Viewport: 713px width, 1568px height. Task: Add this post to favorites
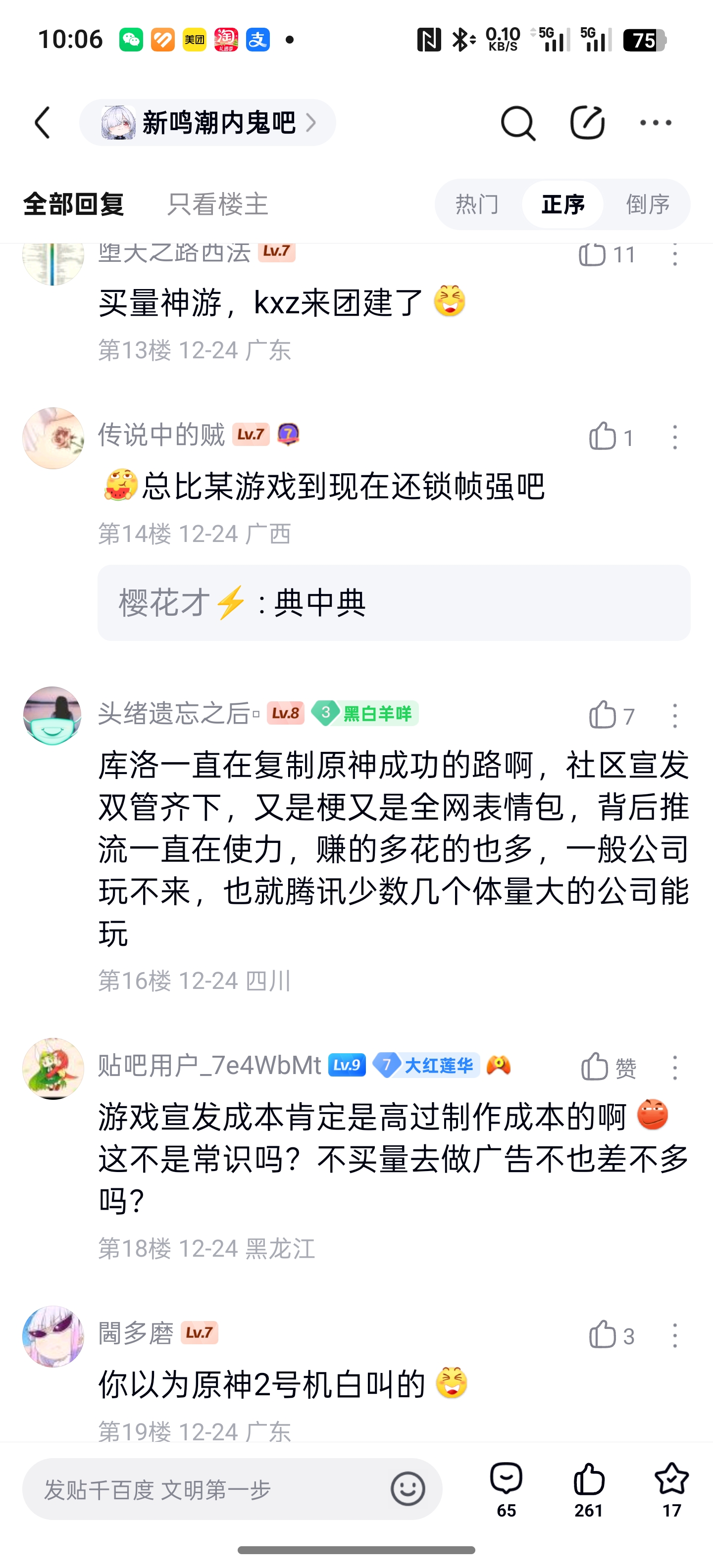coord(671,1488)
